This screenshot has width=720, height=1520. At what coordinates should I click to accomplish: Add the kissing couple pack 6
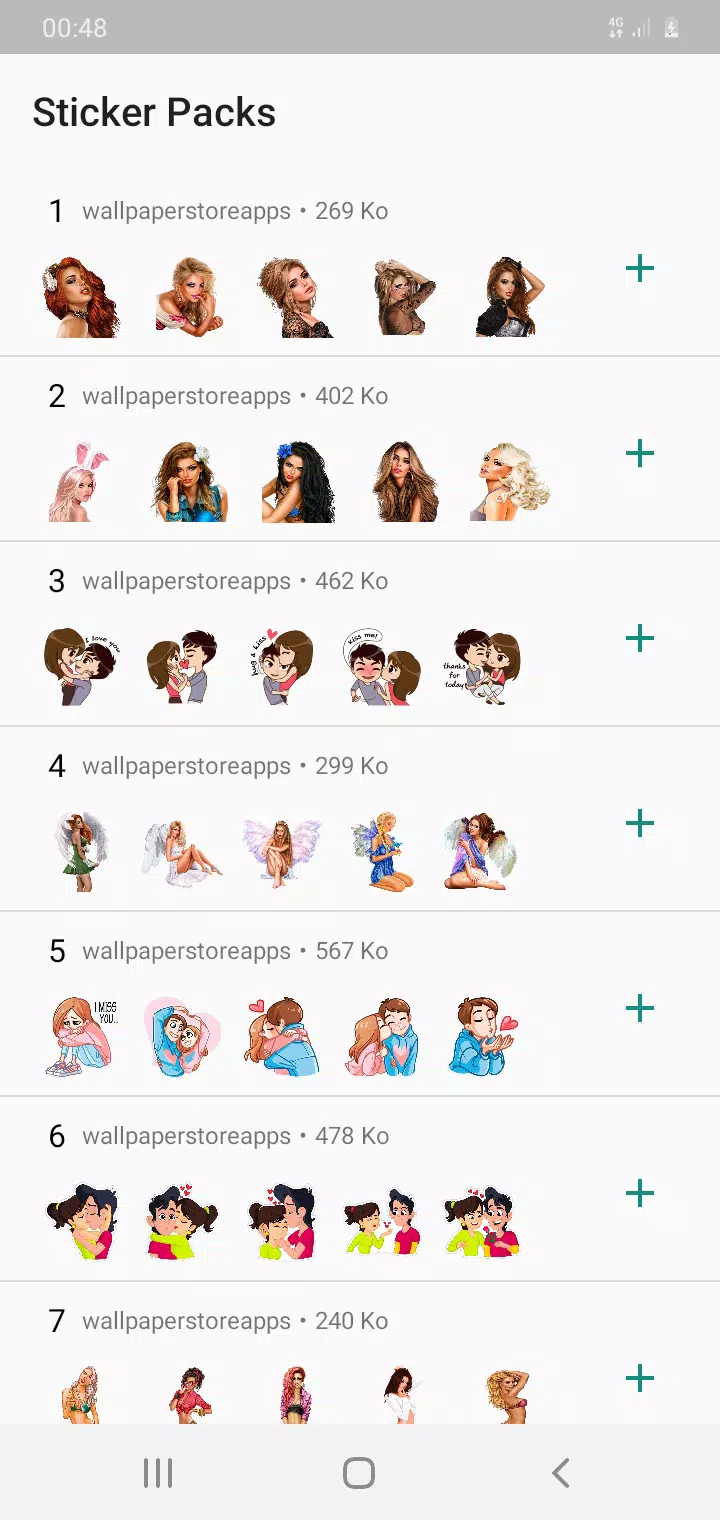point(638,1192)
